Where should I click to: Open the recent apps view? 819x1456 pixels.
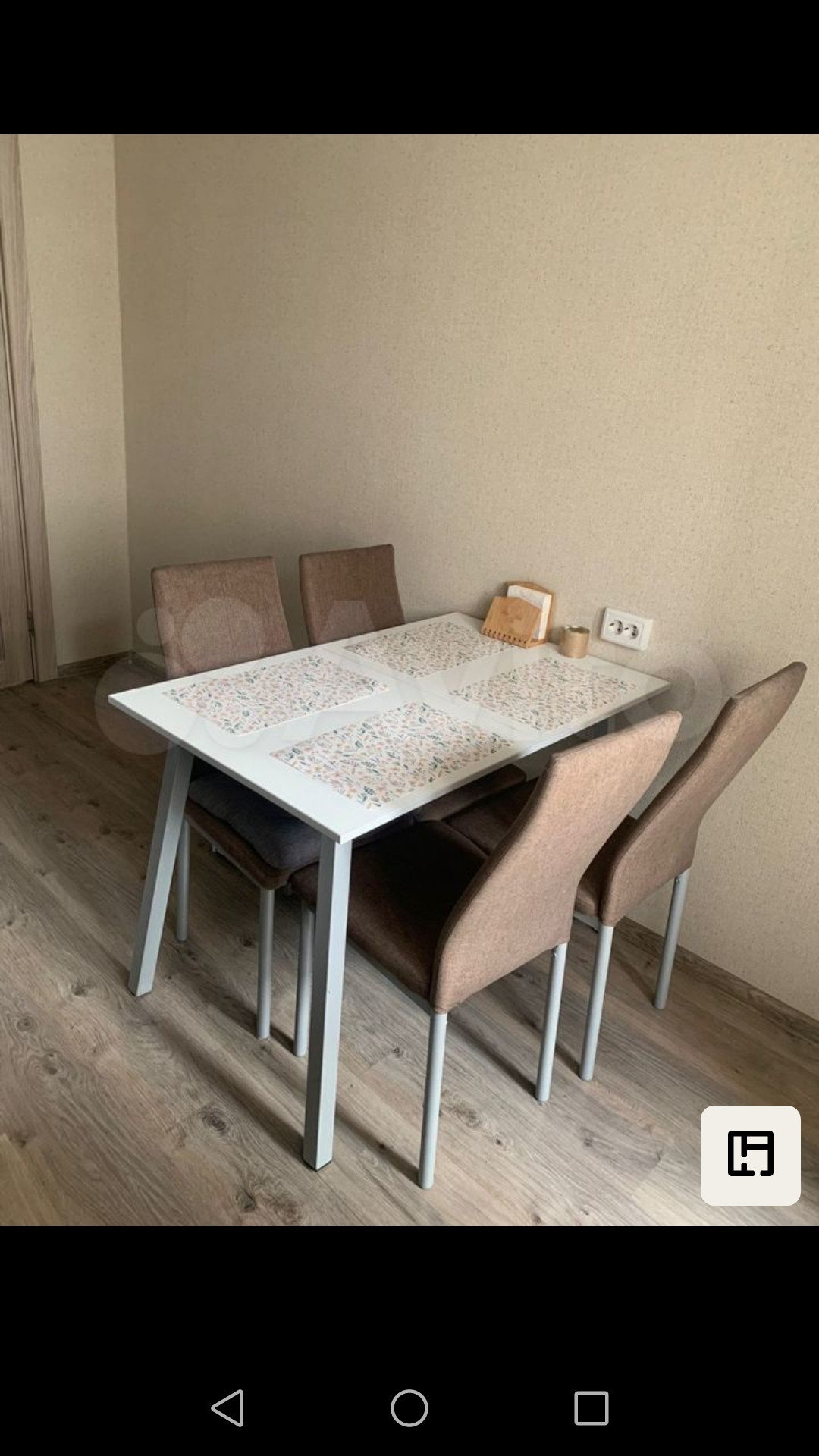tap(591, 1408)
